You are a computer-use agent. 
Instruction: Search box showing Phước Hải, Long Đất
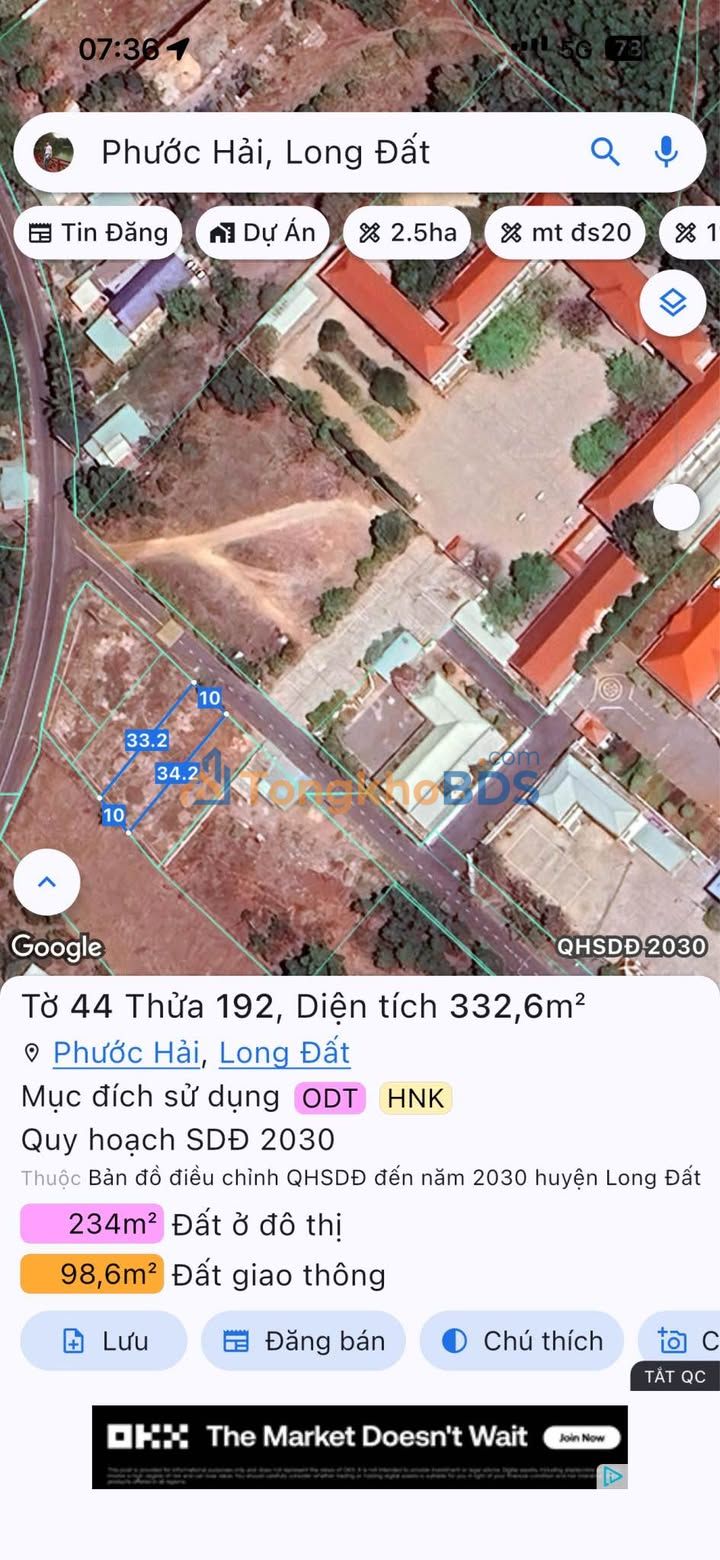(300, 152)
